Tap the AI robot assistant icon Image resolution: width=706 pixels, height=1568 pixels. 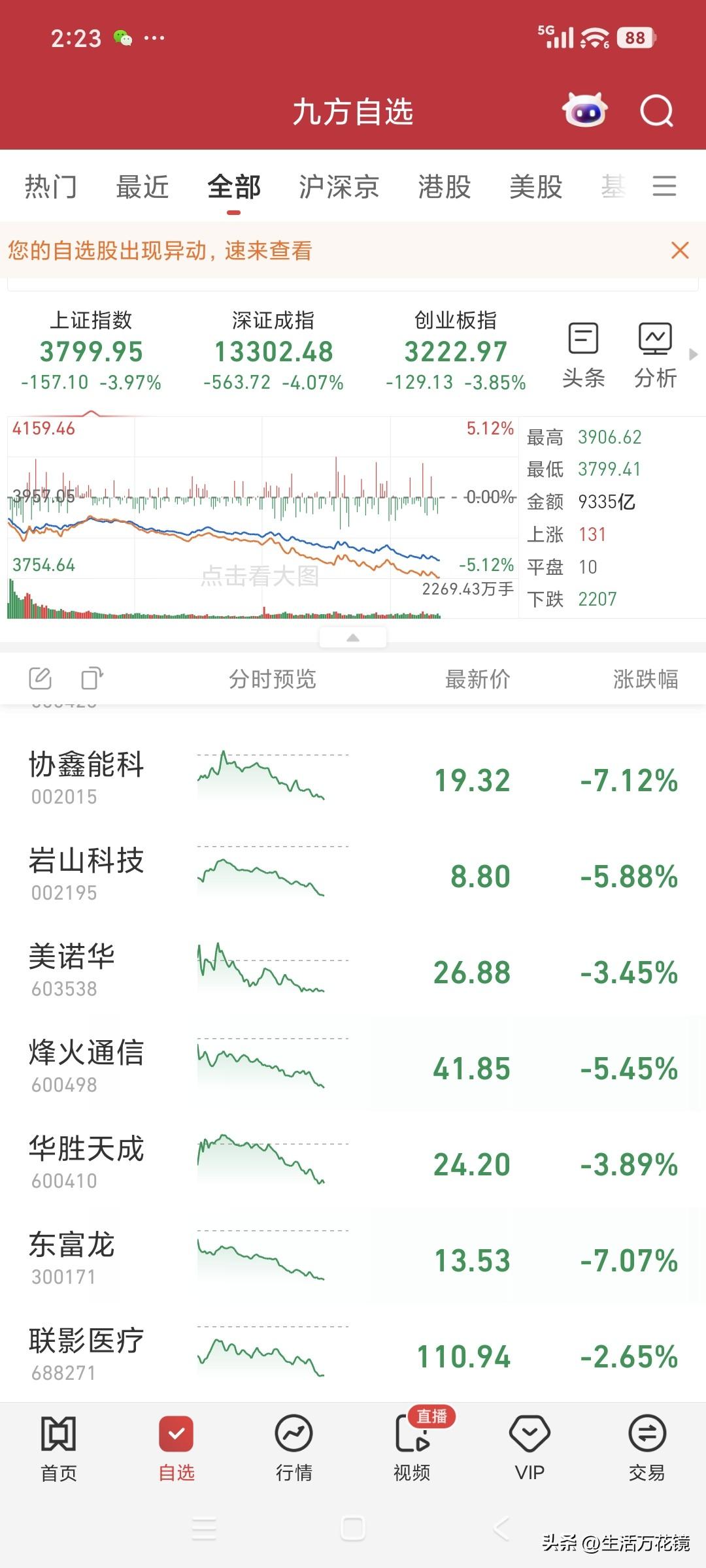[585, 111]
